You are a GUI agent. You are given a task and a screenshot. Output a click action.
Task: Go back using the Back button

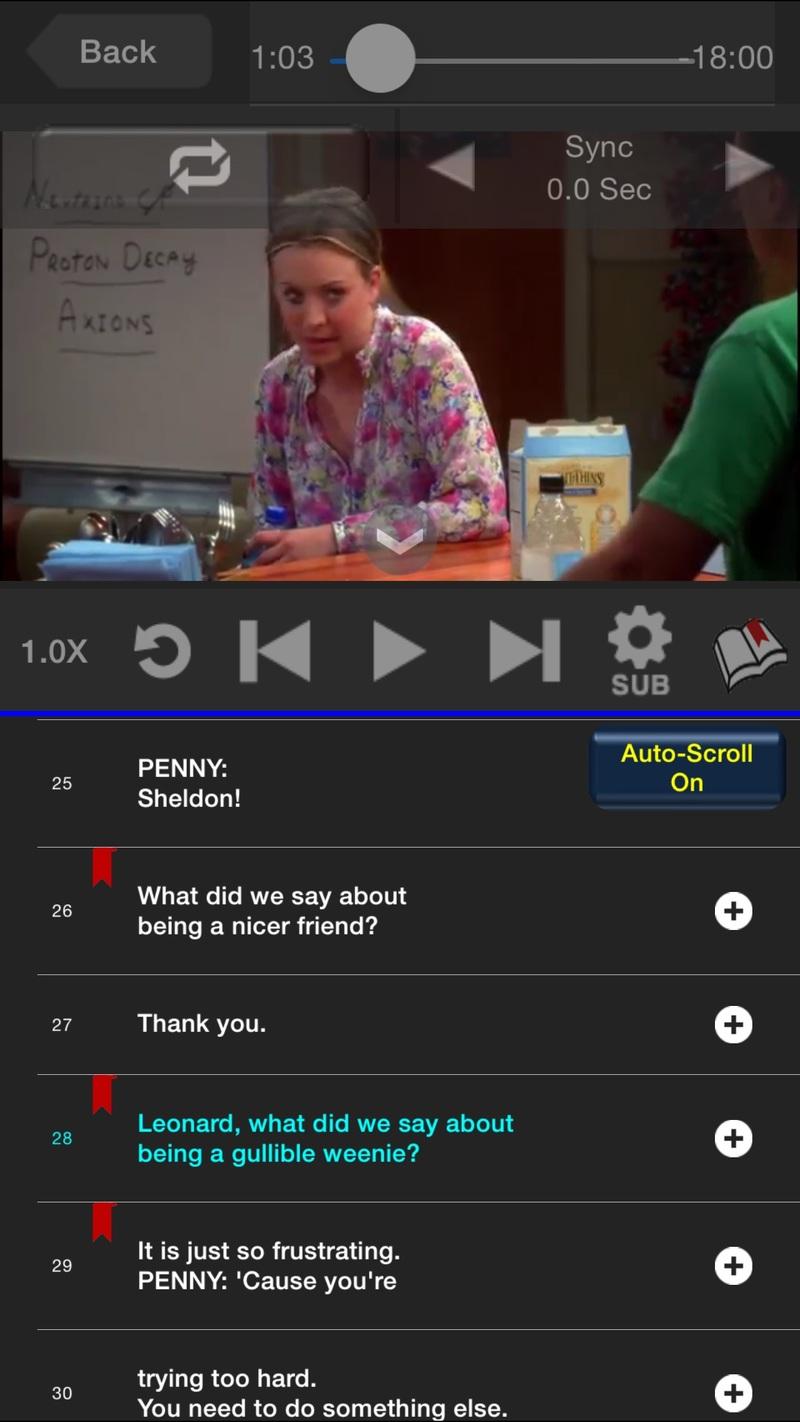120,52
